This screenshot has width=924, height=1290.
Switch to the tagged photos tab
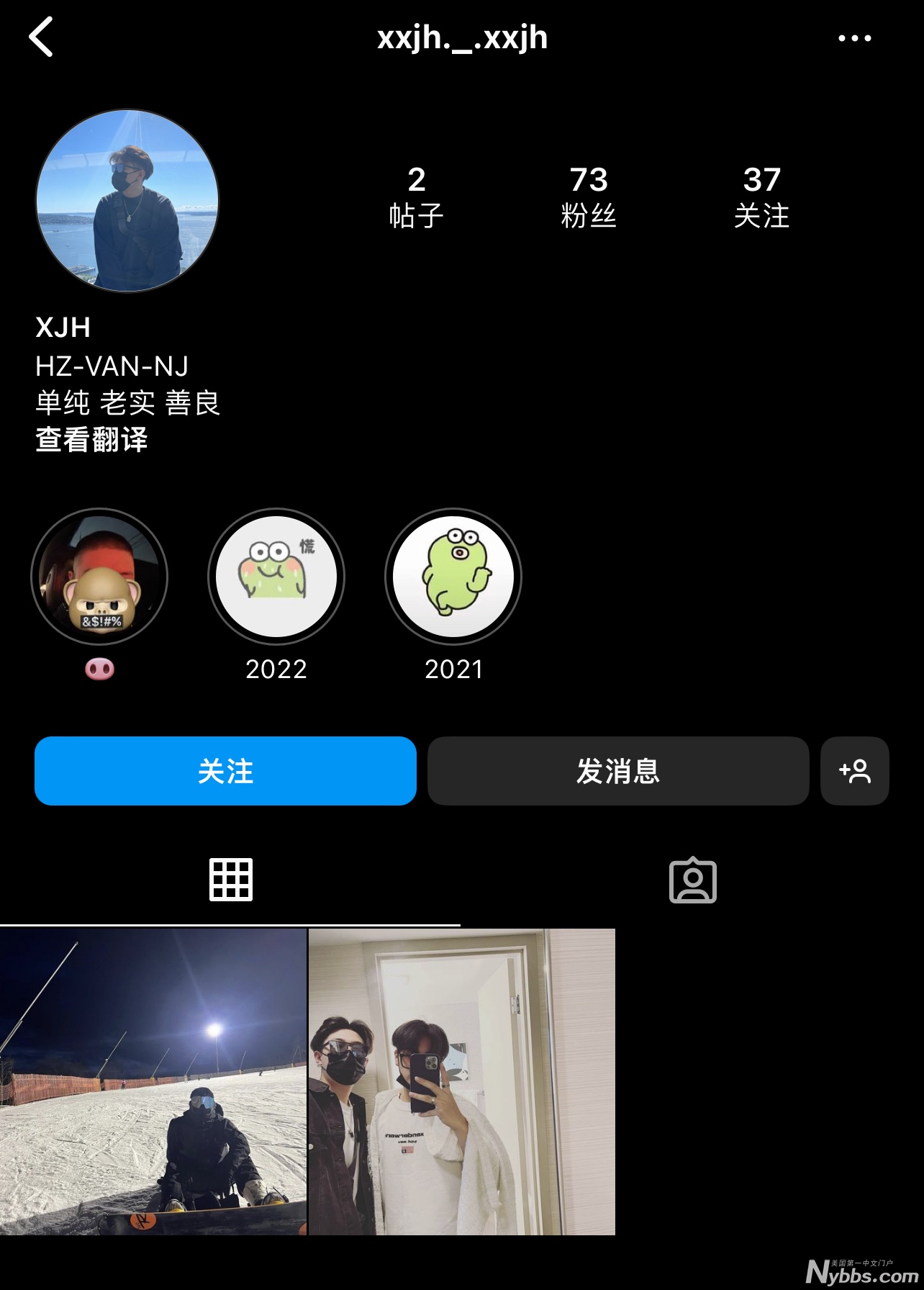(x=693, y=879)
